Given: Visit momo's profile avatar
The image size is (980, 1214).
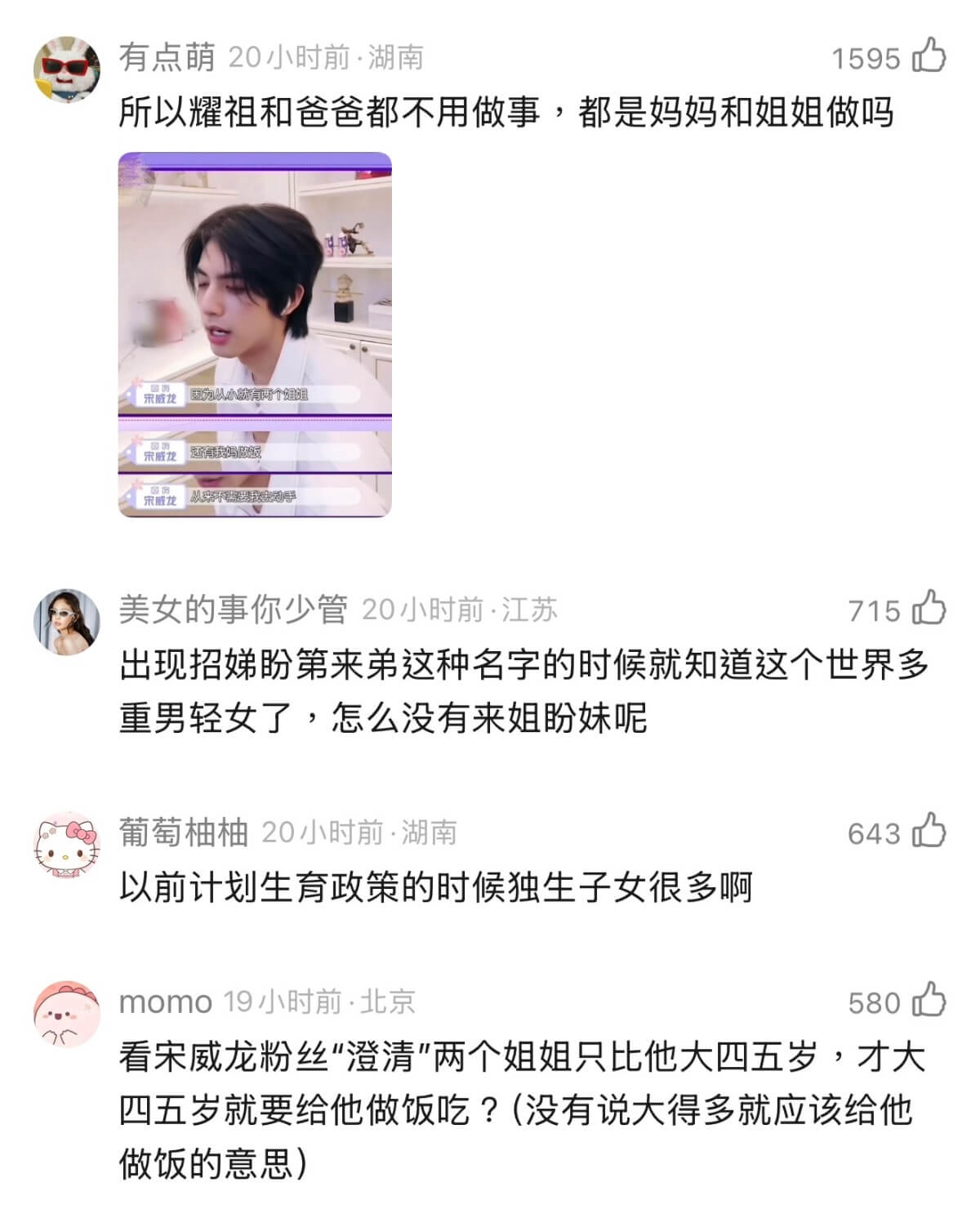Looking at the screenshot, I should pyautogui.click(x=67, y=1014).
